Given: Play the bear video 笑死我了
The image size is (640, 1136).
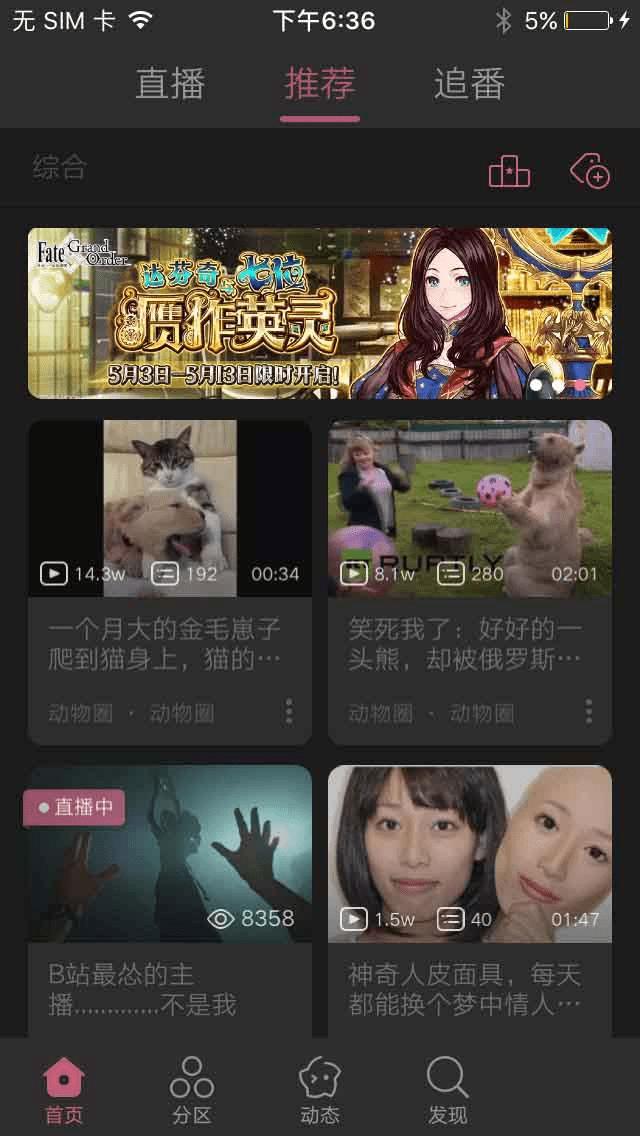Looking at the screenshot, I should pos(470,508).
